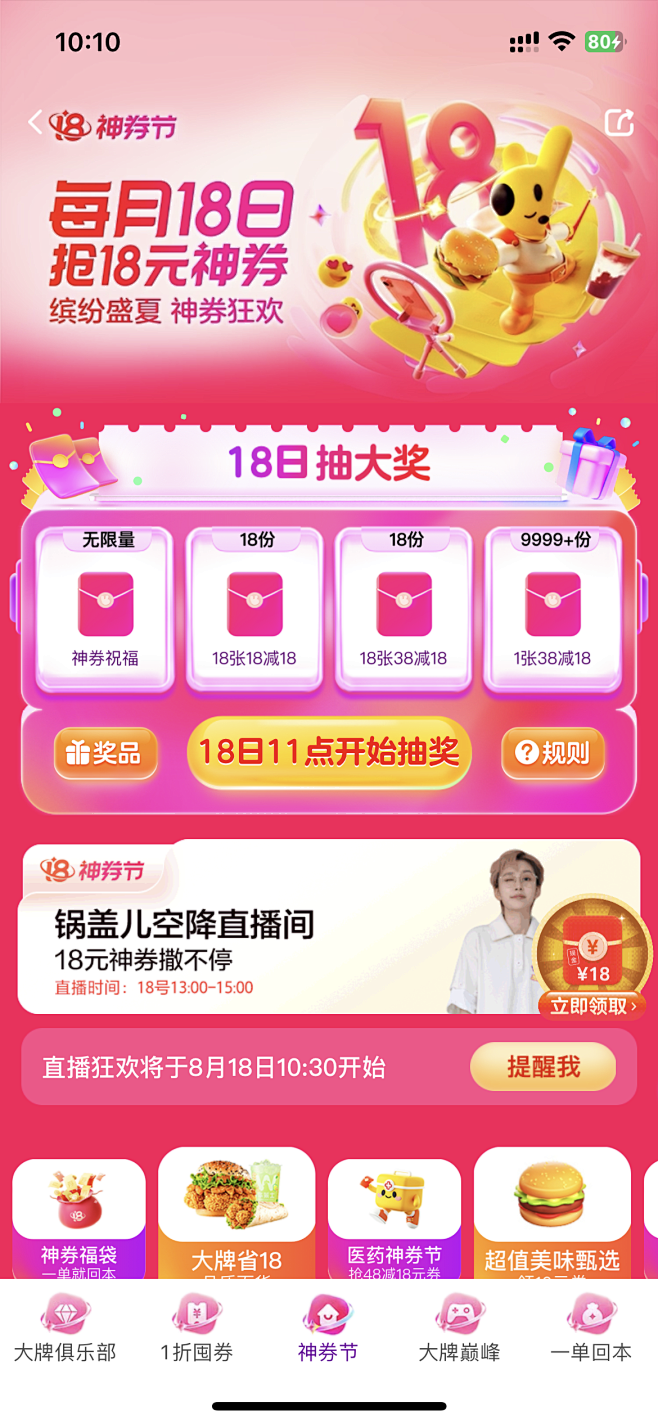Screen dimensions: 658x1424
Task: Switch to the 大牌巅峰 tab
Action: pos(460,1328)
